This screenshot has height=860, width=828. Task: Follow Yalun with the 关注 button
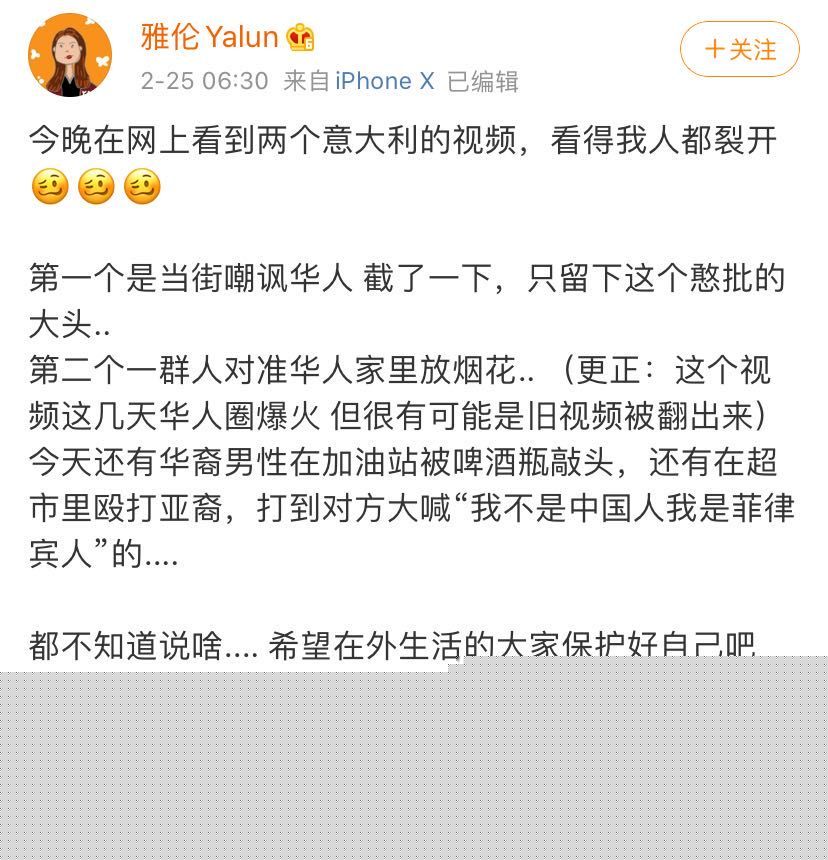[x=740, y=49]
